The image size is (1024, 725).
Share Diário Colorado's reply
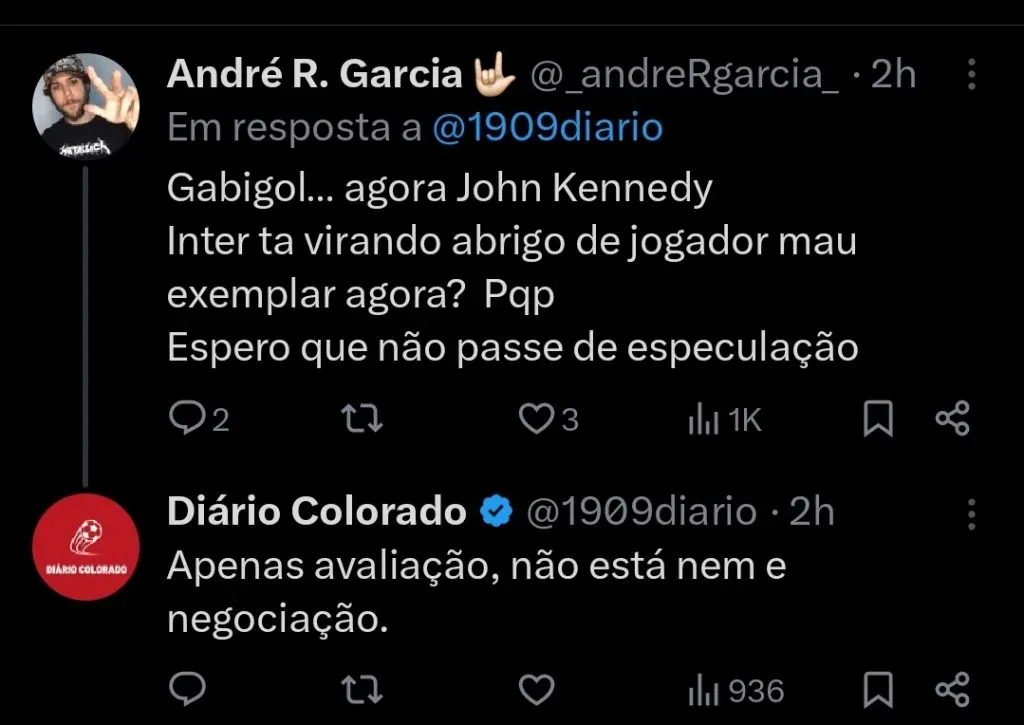(x=952, y=689)
